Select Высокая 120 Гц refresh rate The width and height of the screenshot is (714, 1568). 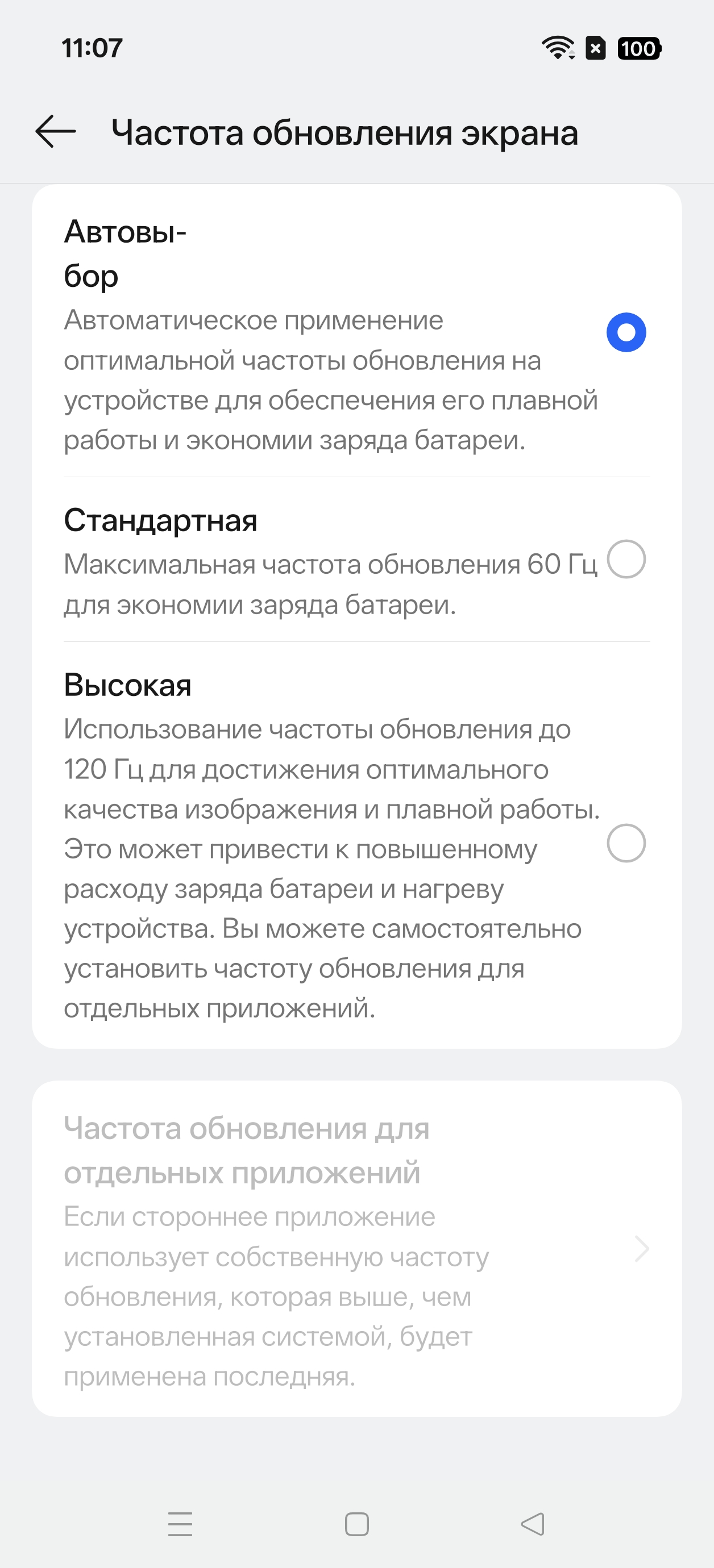click(626, 843)
